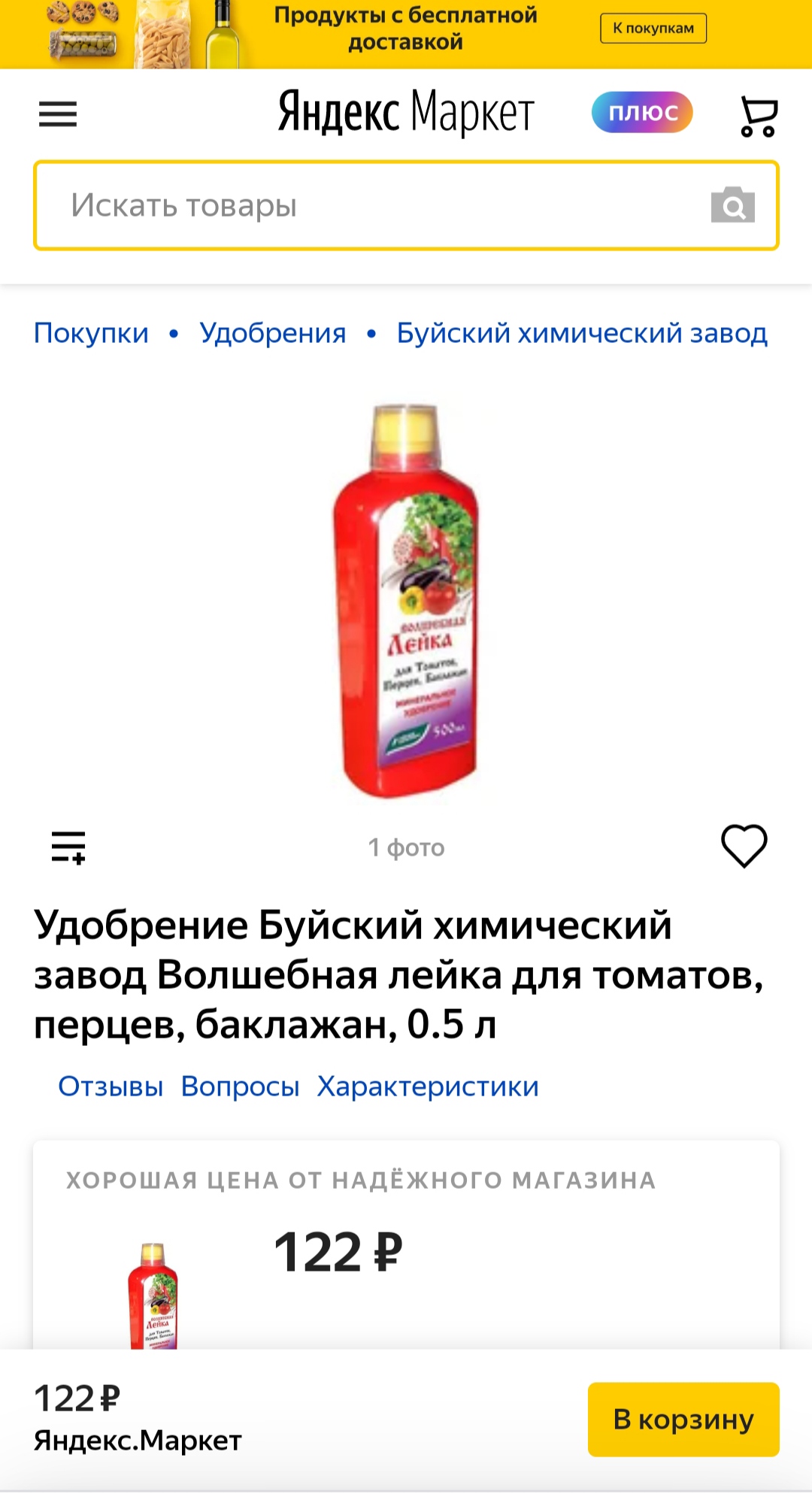Open the 122 ₽ offer card

[x=338, y=1253]
